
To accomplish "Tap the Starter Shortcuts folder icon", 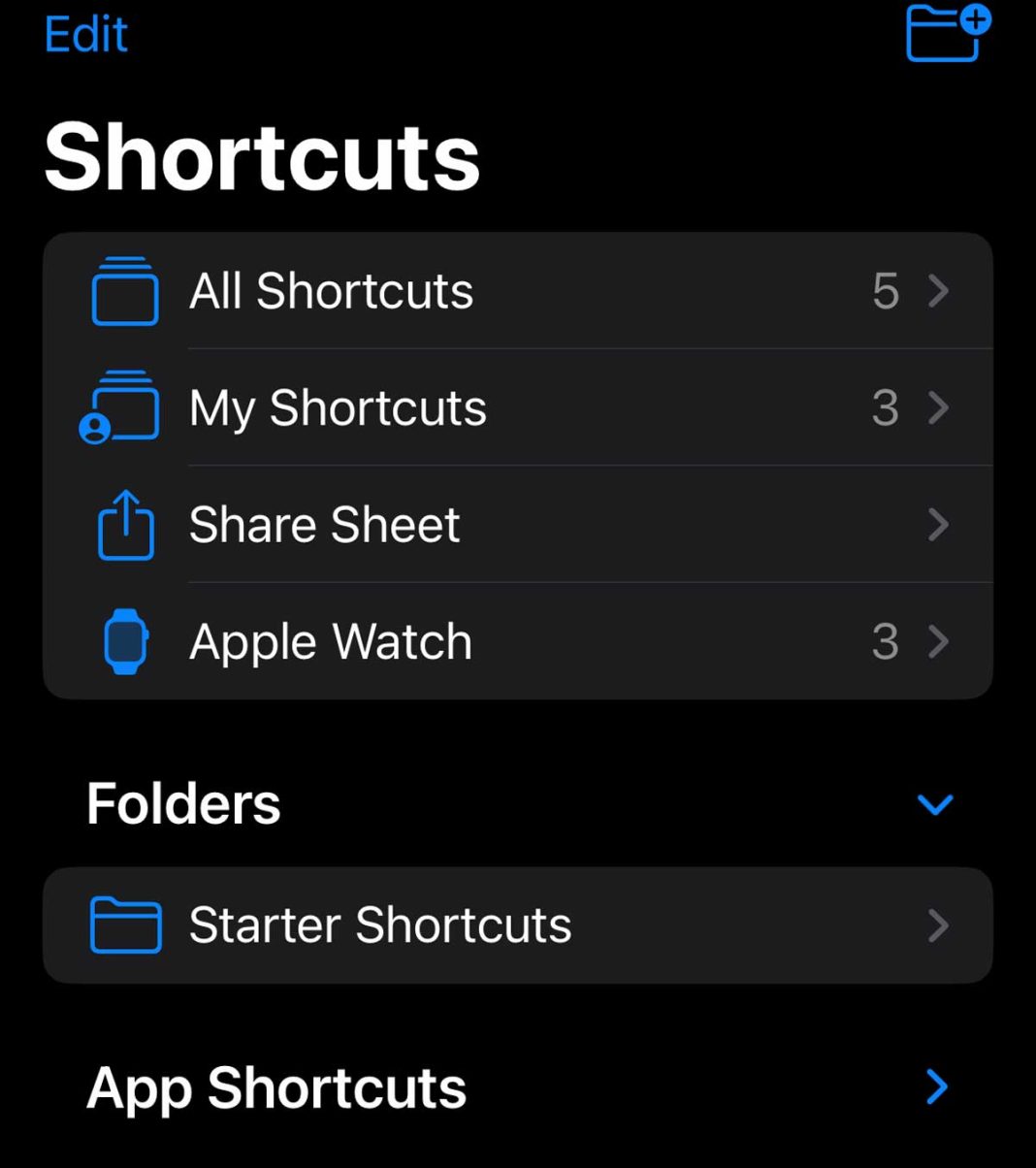I will tap(124, 925).
